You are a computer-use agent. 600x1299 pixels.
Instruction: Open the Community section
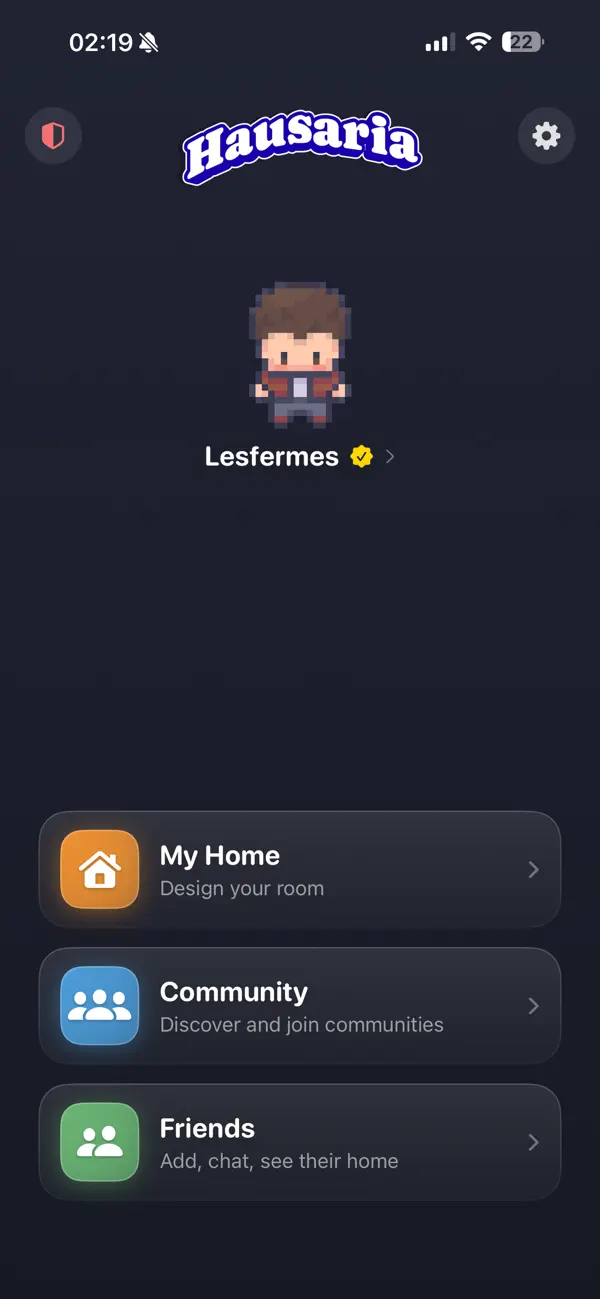pyautogui.click(x=300, y=1005)
